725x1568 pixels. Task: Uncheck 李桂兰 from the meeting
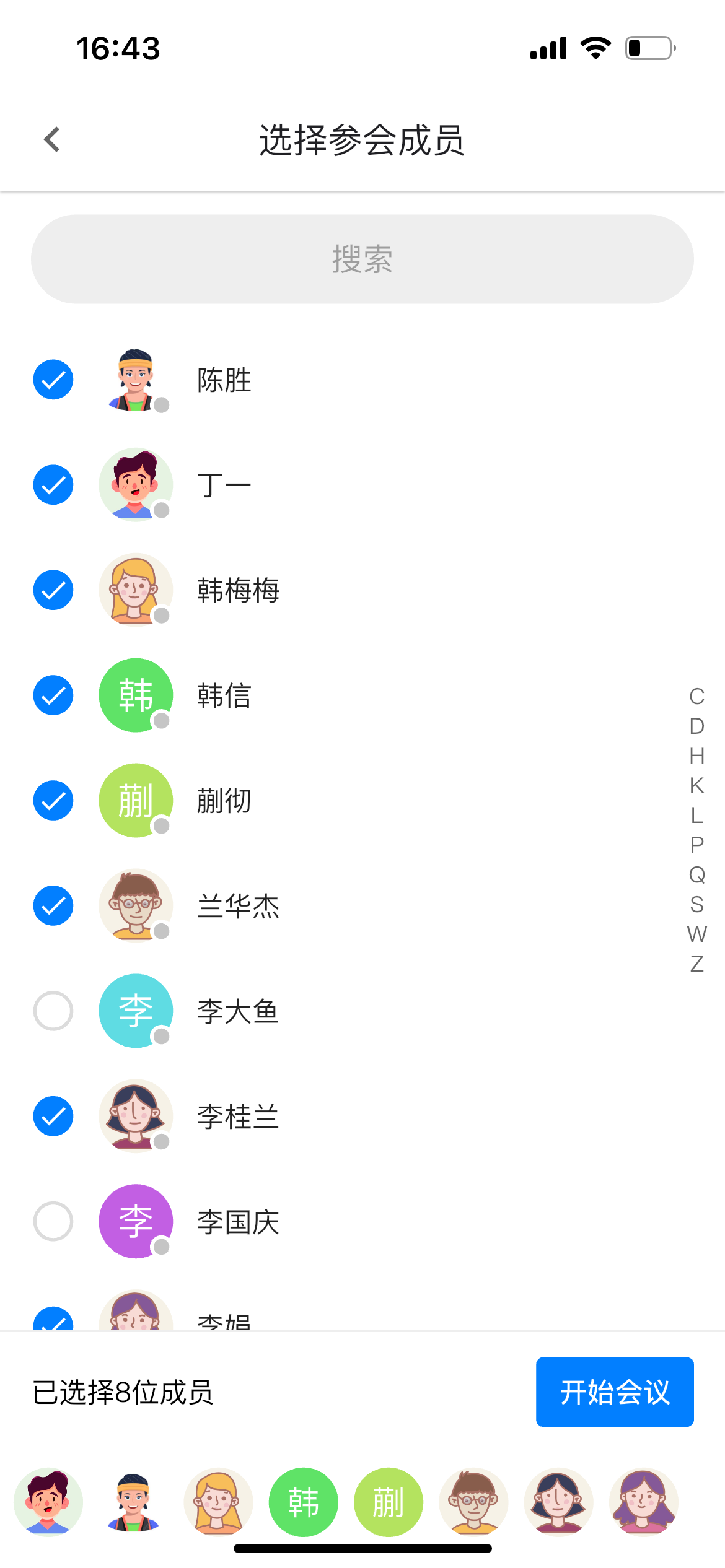tap(53, 1117)
